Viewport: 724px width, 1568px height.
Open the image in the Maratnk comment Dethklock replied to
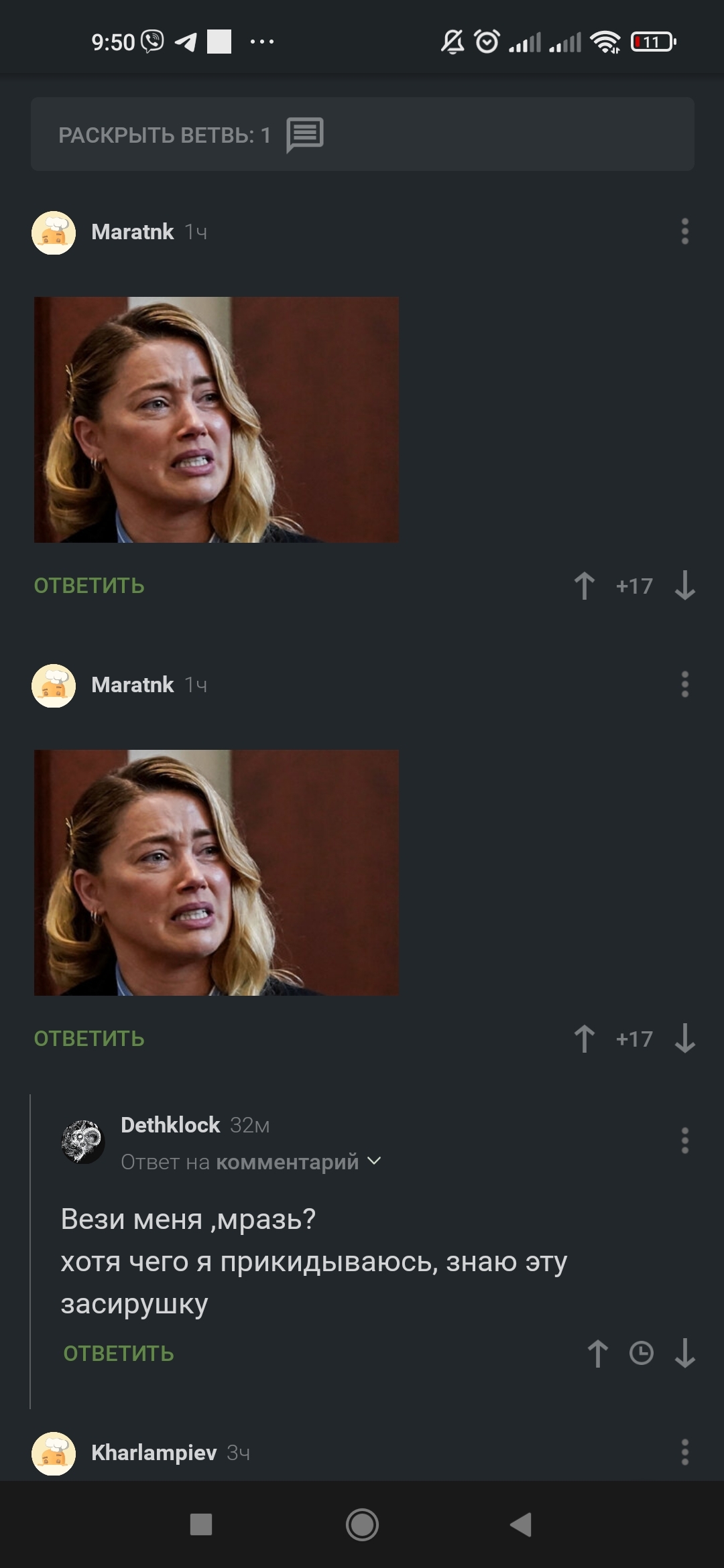(x=217, y=872)
